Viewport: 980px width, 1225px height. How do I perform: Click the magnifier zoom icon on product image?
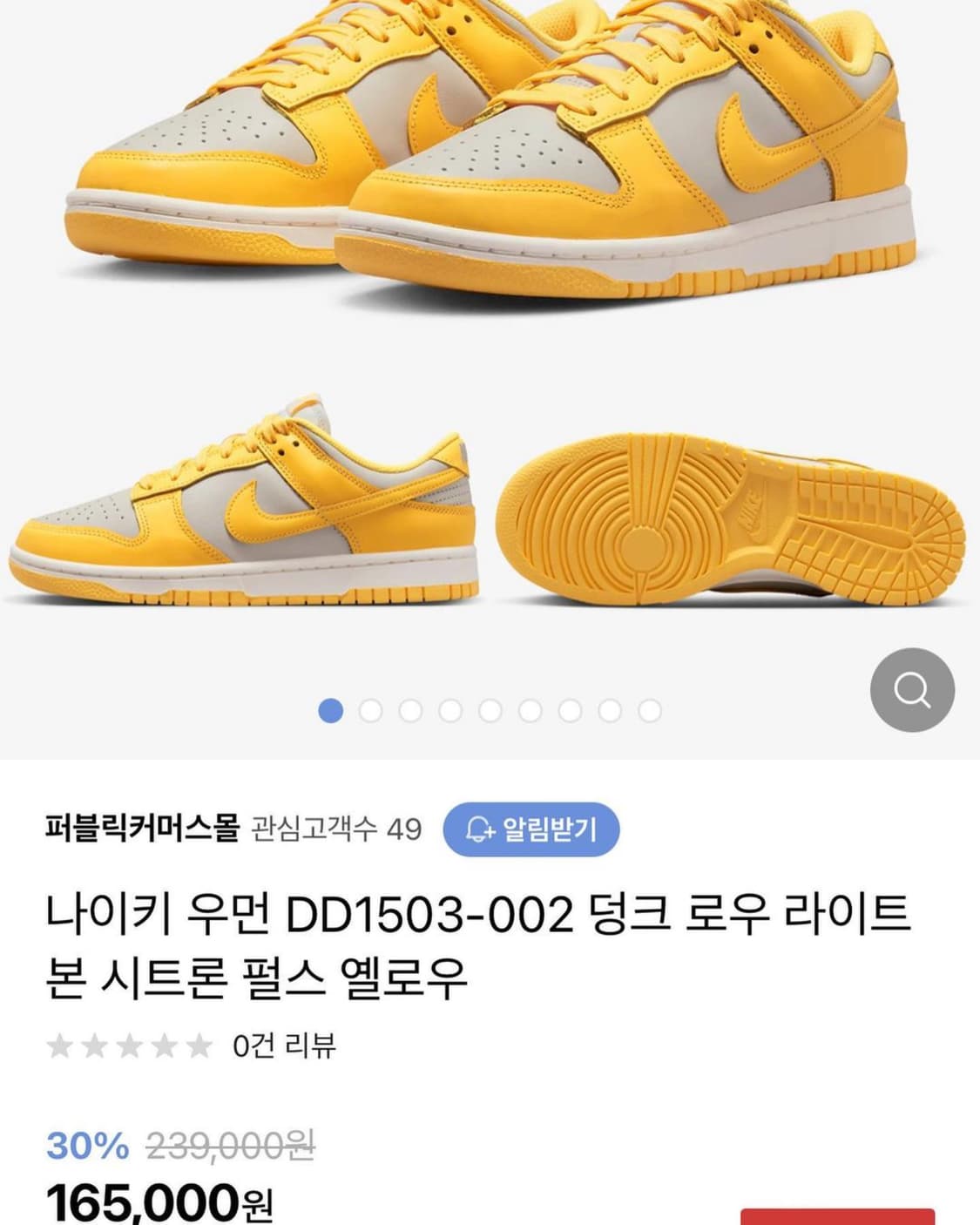911,692
